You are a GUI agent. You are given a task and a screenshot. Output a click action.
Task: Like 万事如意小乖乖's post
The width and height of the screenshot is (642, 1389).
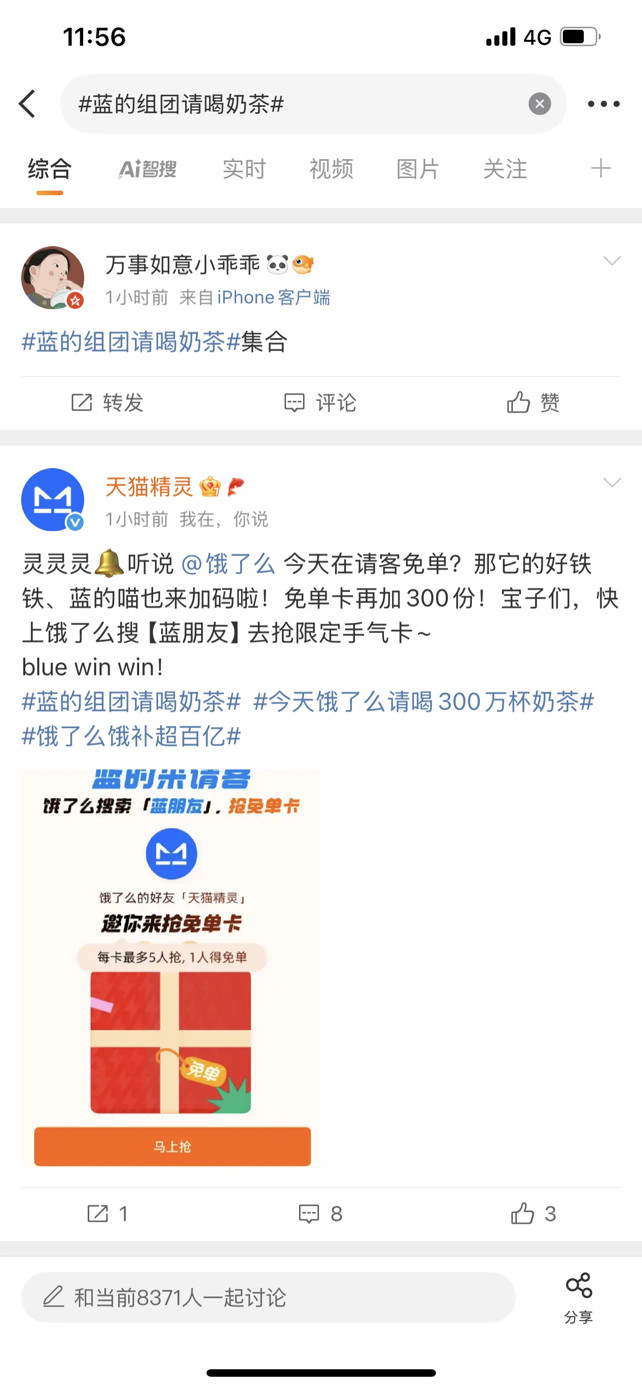533,403
